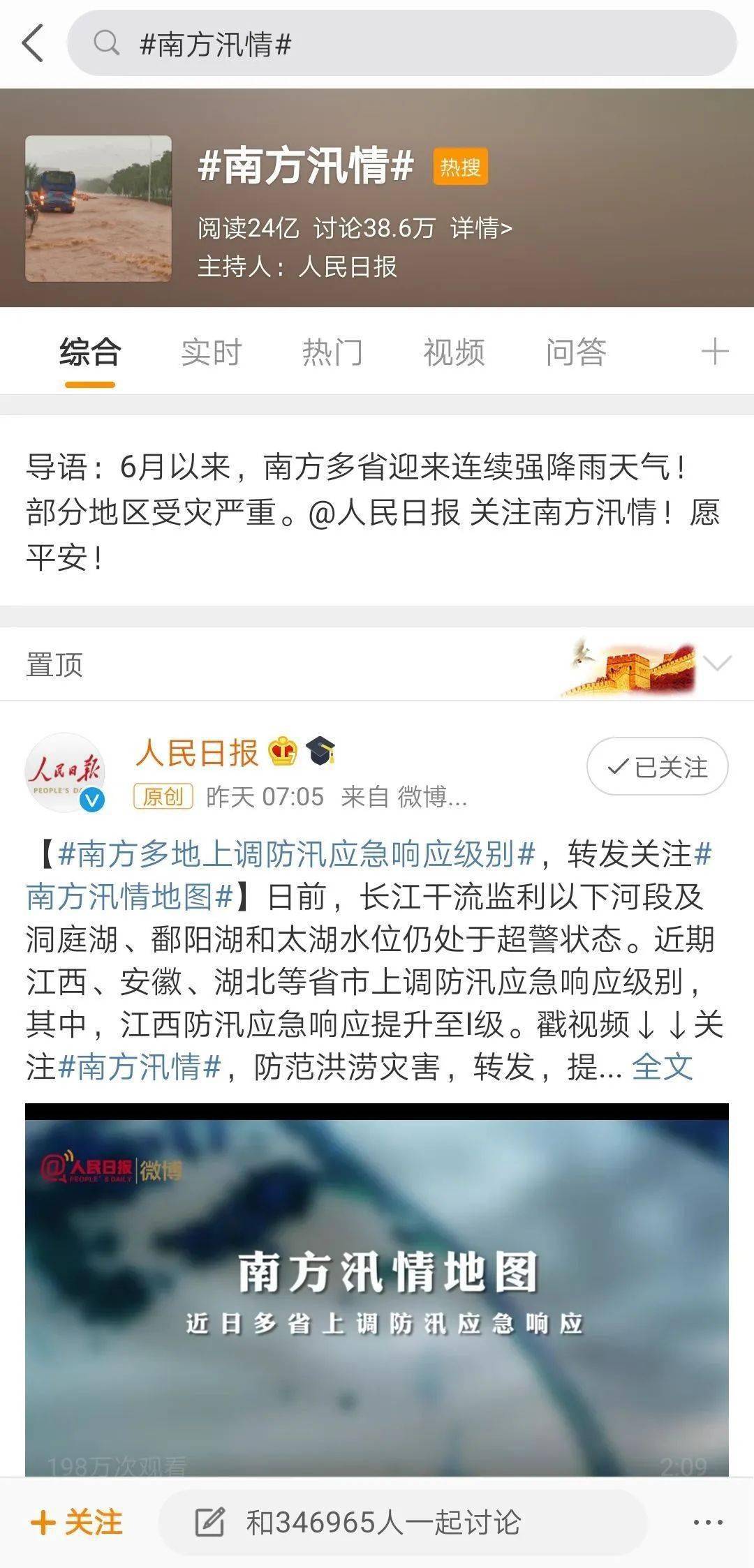Select the 综合 tab
This screenshot has height=1568, width=754.
[90, 352]
